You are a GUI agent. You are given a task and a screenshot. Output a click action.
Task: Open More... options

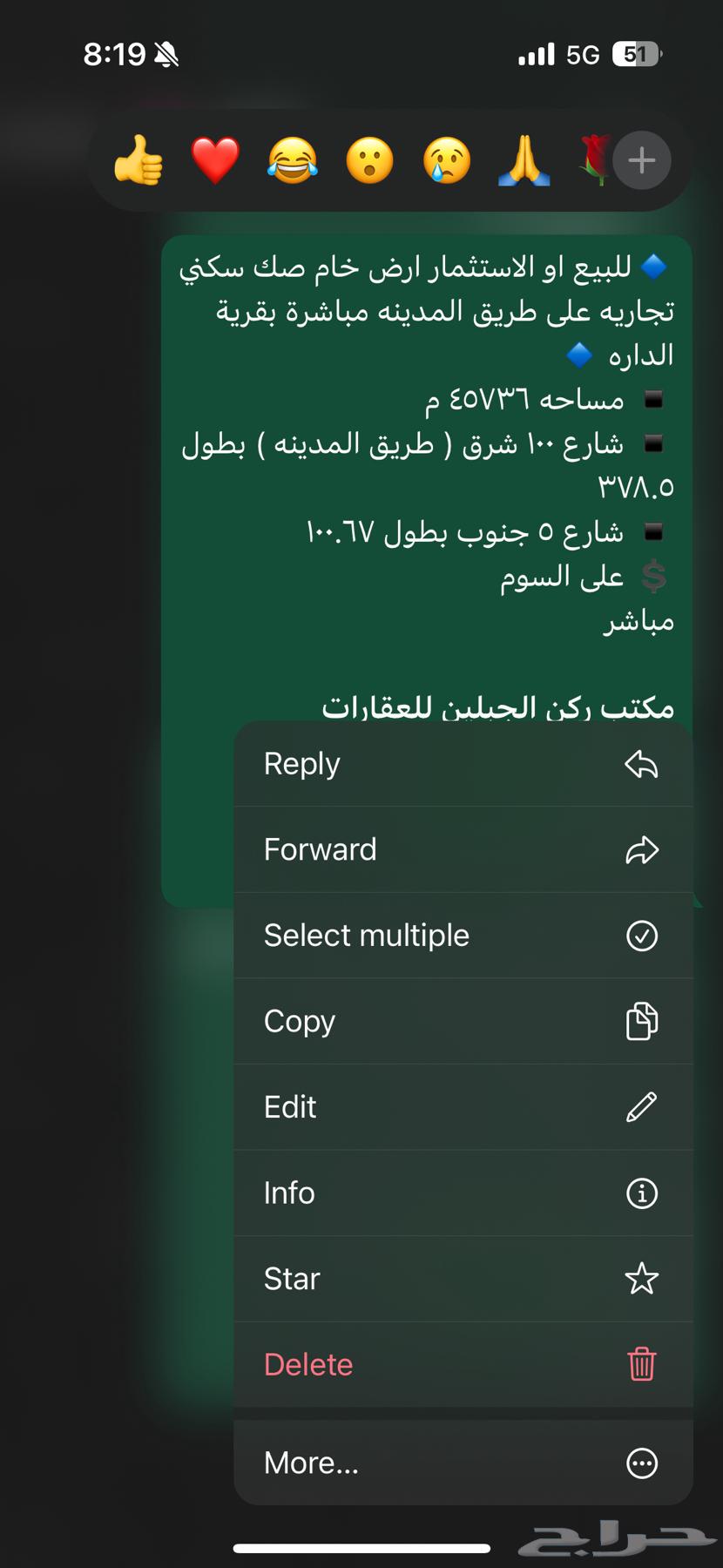[x=463, y=1463]
